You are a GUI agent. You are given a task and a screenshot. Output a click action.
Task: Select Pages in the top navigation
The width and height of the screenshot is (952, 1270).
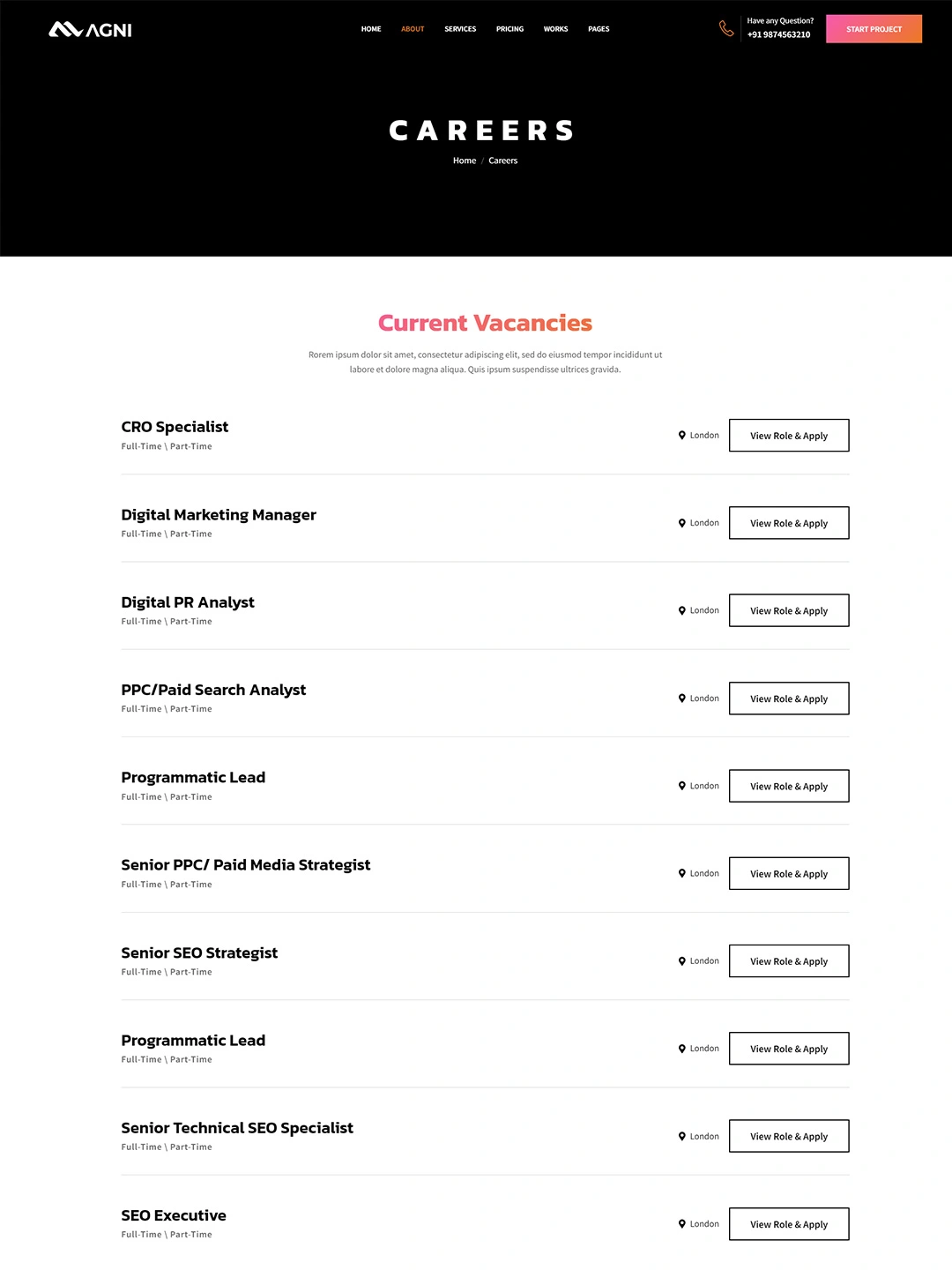(599, 29)
